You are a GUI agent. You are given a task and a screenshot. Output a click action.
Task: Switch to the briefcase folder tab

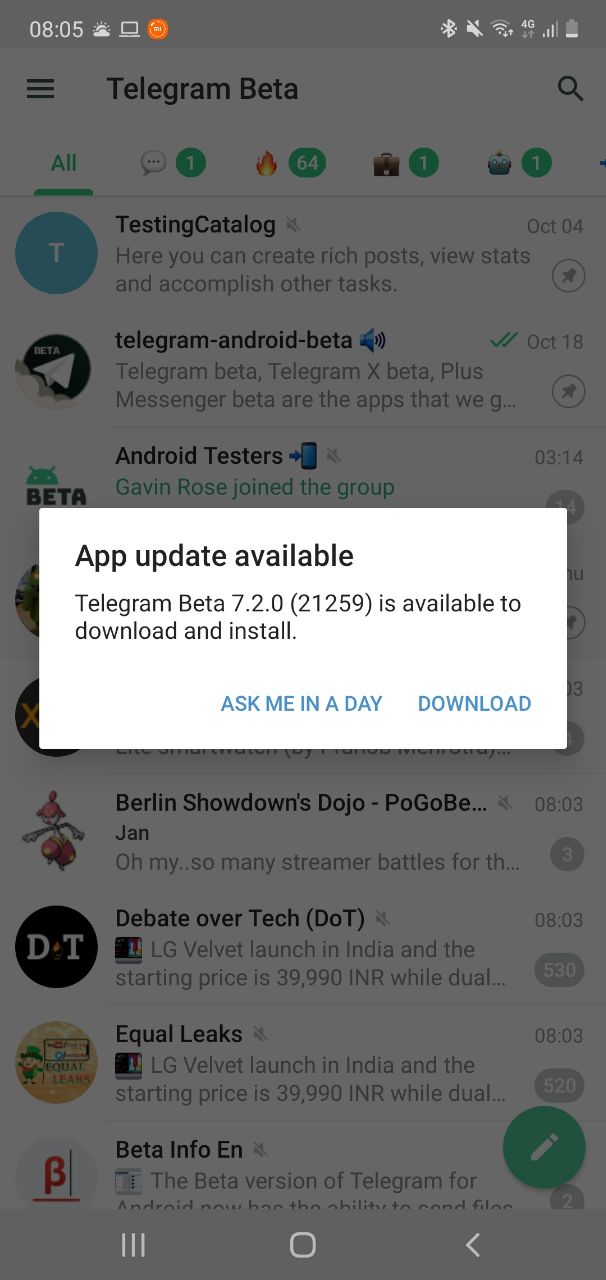point(404,163)
